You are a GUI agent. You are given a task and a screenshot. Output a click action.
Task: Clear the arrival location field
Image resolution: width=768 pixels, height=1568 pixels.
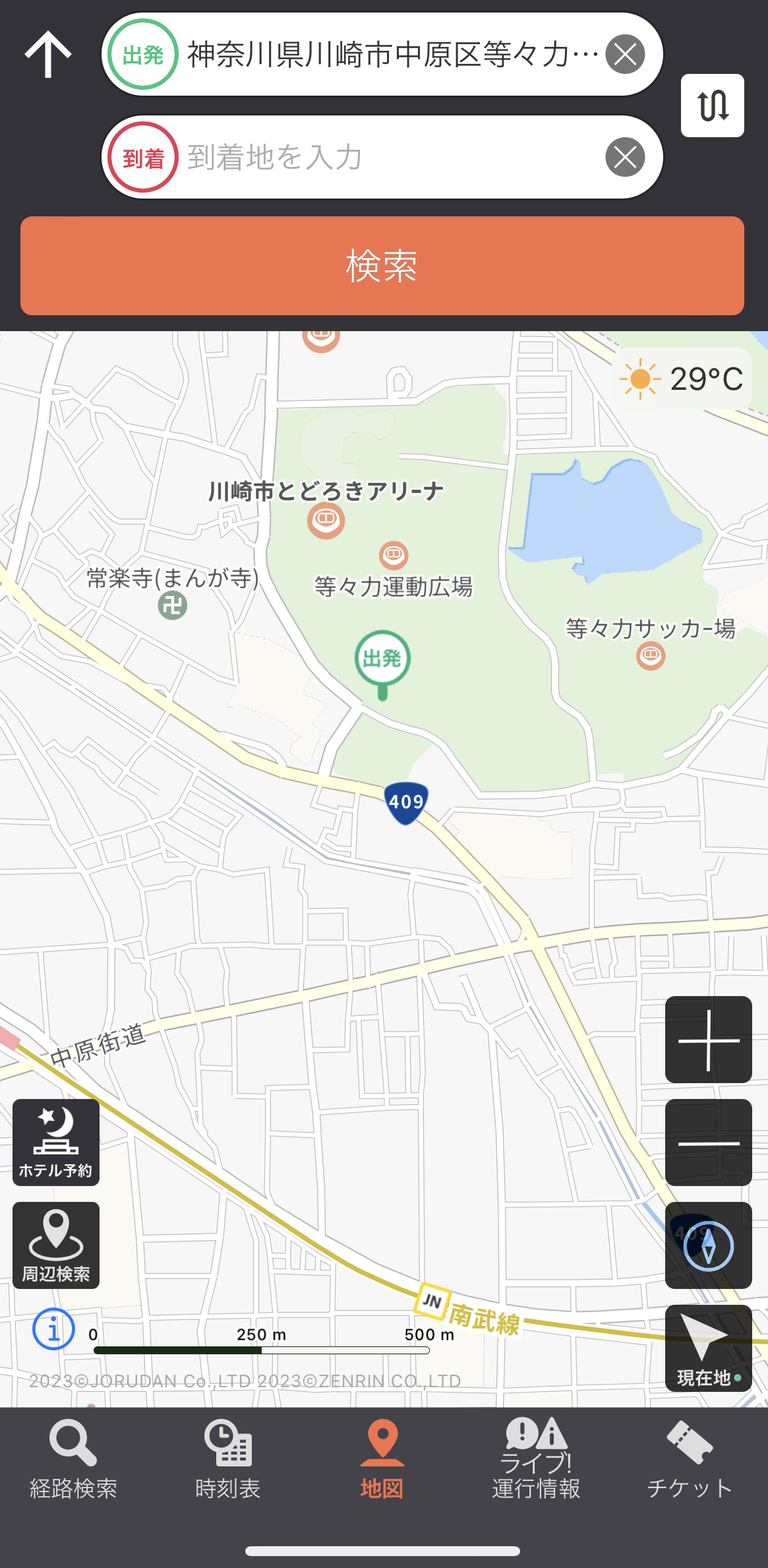(625, 156)
